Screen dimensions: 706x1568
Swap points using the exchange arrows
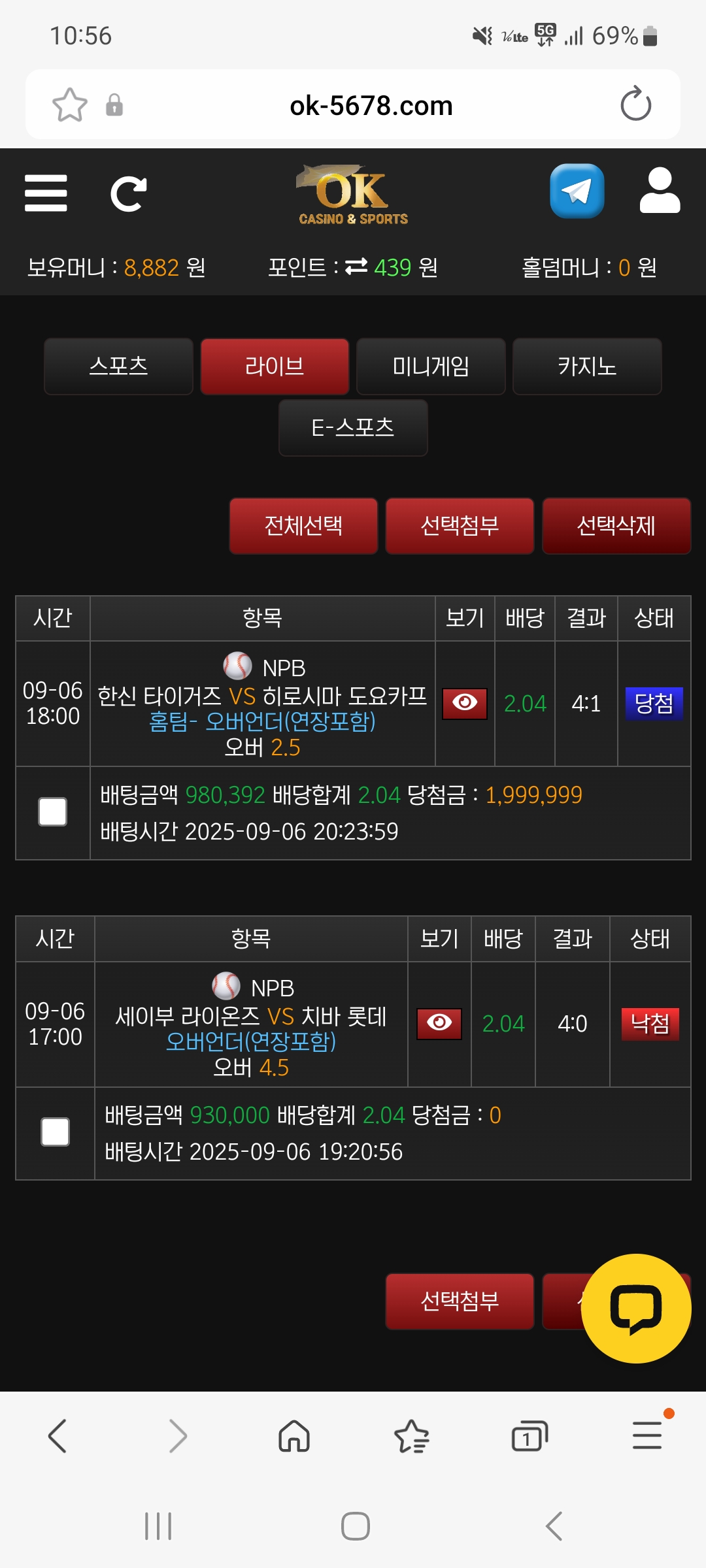pos(356,267)
